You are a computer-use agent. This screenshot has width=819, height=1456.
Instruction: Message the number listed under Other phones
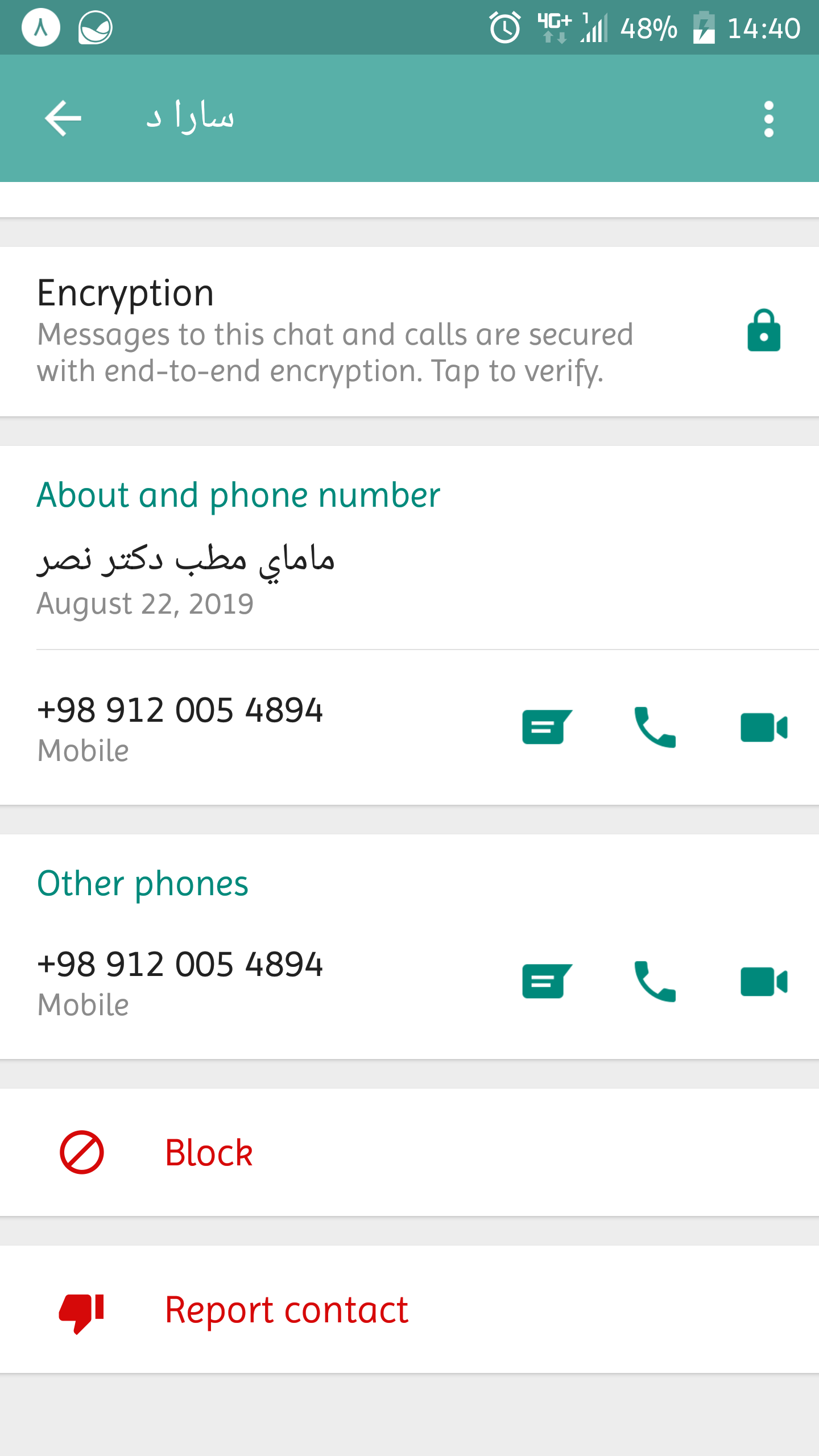(x=546, y=981)
